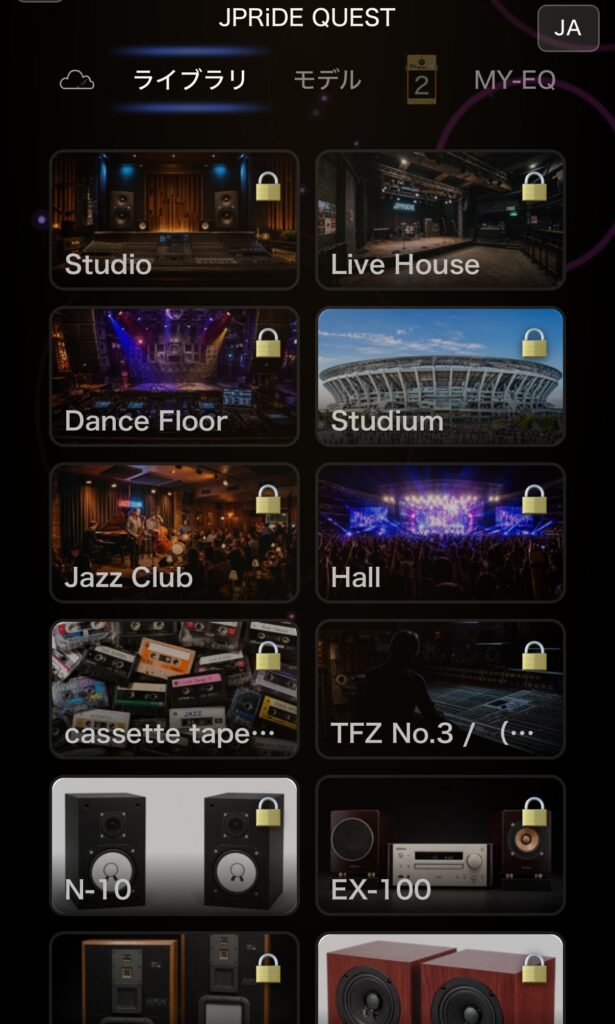
Task: Select the ライブラリ tab
Action: point(190,80)
